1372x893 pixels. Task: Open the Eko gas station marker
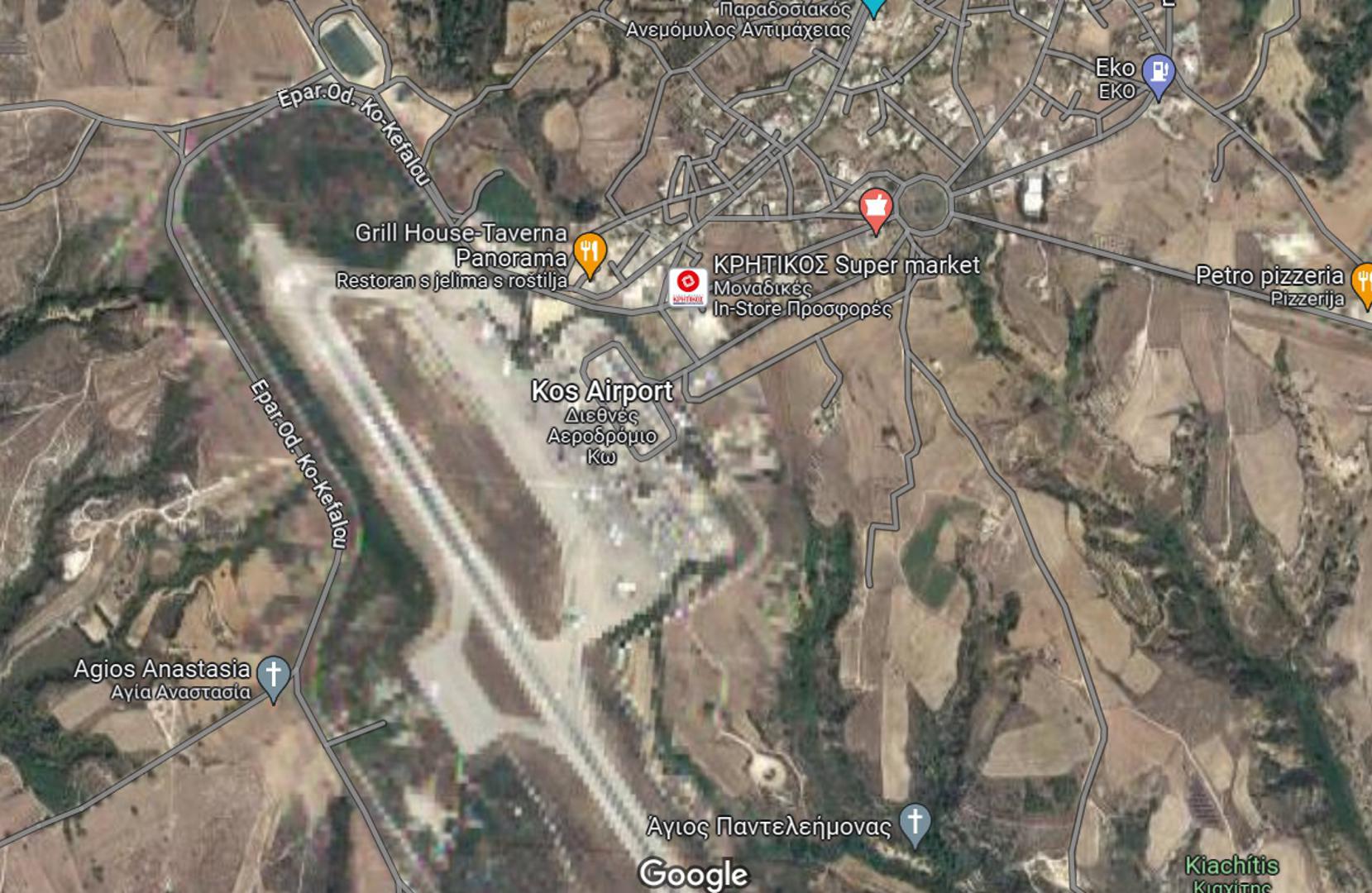[x=1159, y=74]
